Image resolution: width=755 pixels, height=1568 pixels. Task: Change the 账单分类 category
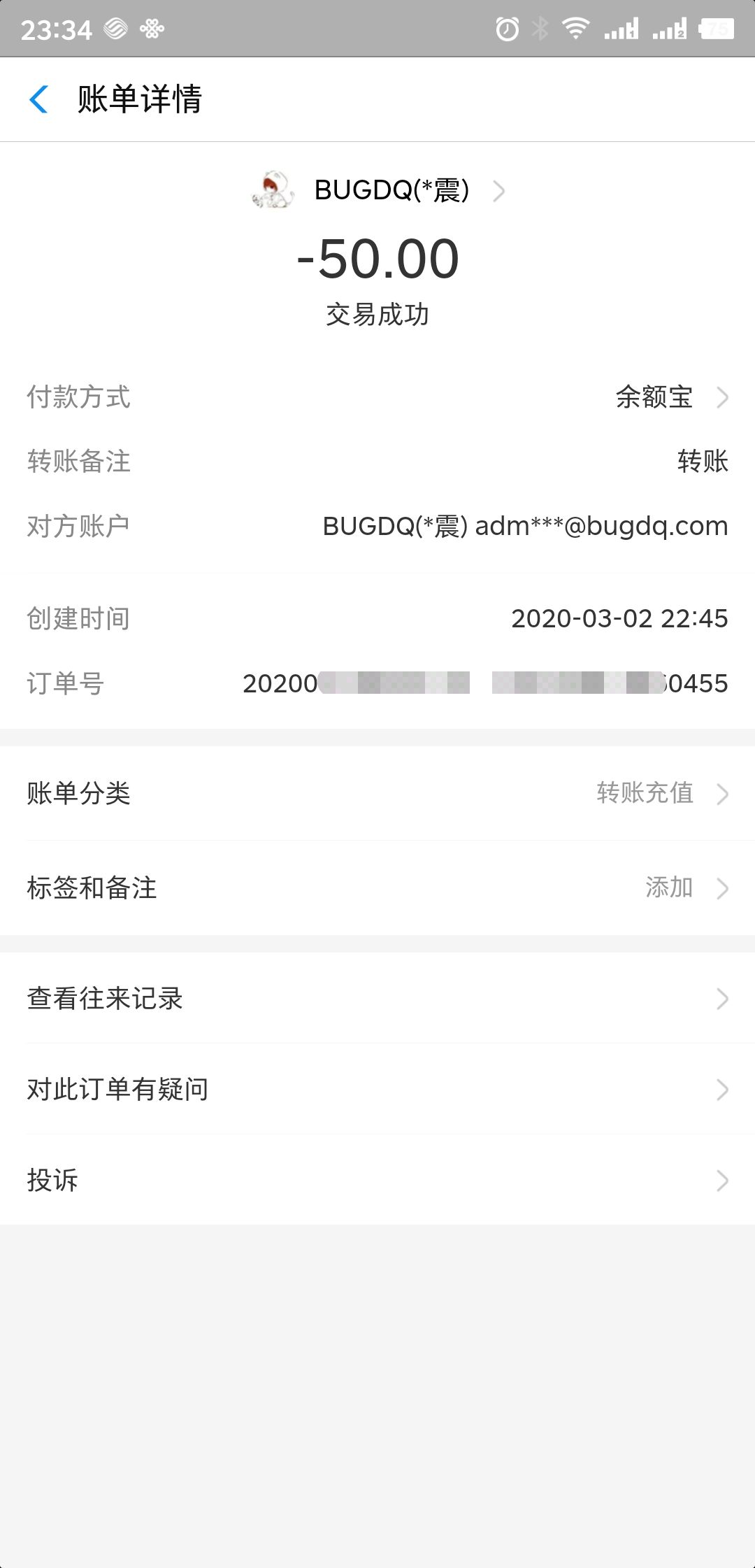coord(377,793)
